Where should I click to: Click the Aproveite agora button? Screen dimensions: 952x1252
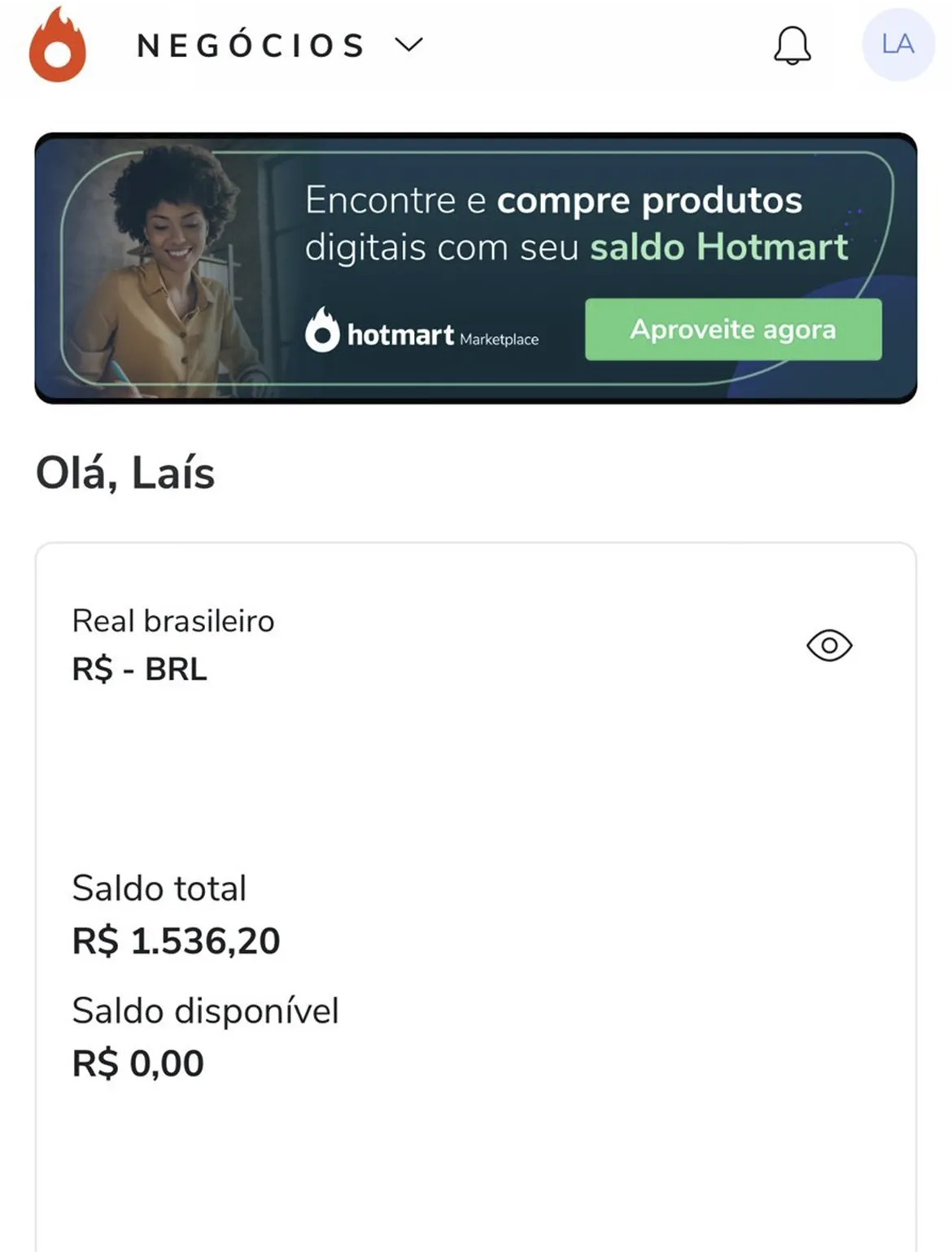coord(731,330)
